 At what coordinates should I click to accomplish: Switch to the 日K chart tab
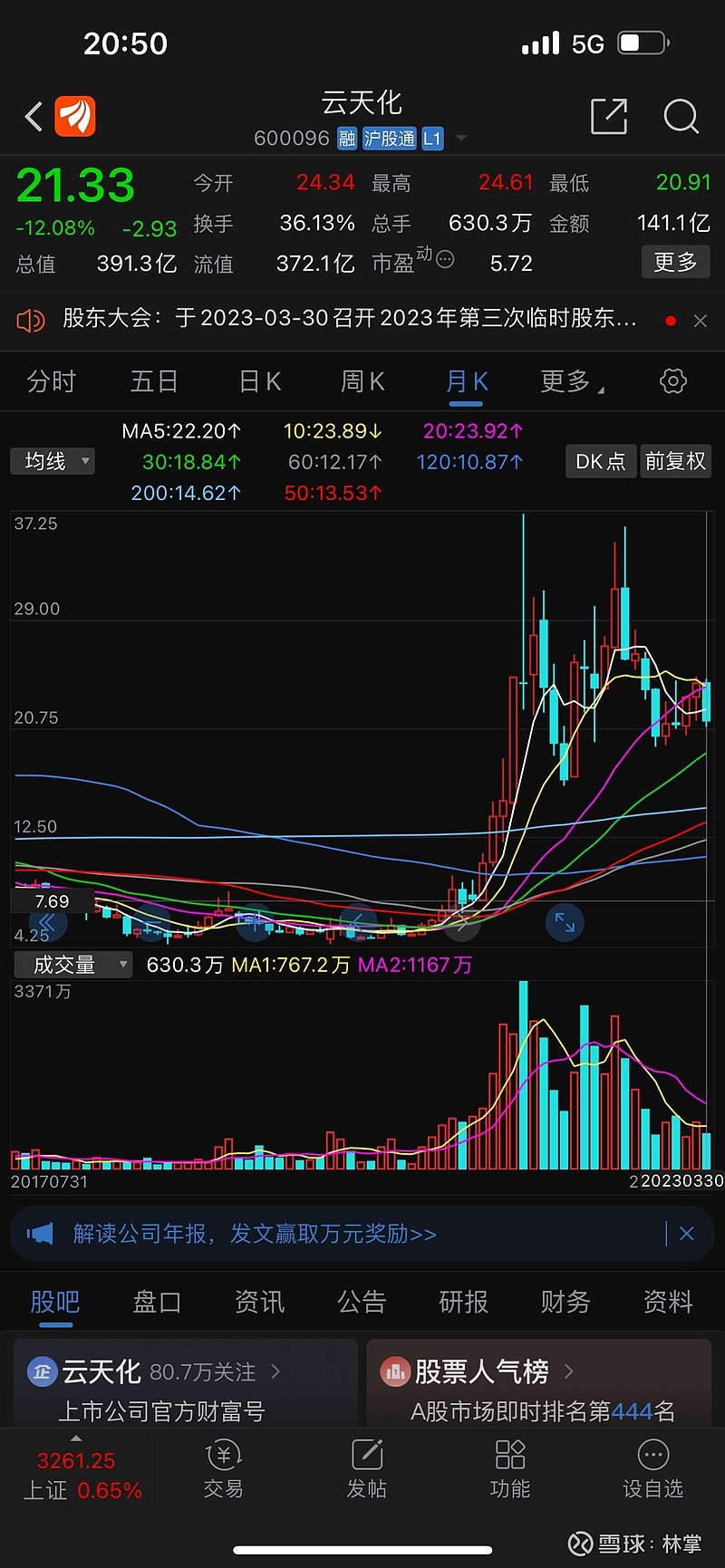tap(260, 381)
